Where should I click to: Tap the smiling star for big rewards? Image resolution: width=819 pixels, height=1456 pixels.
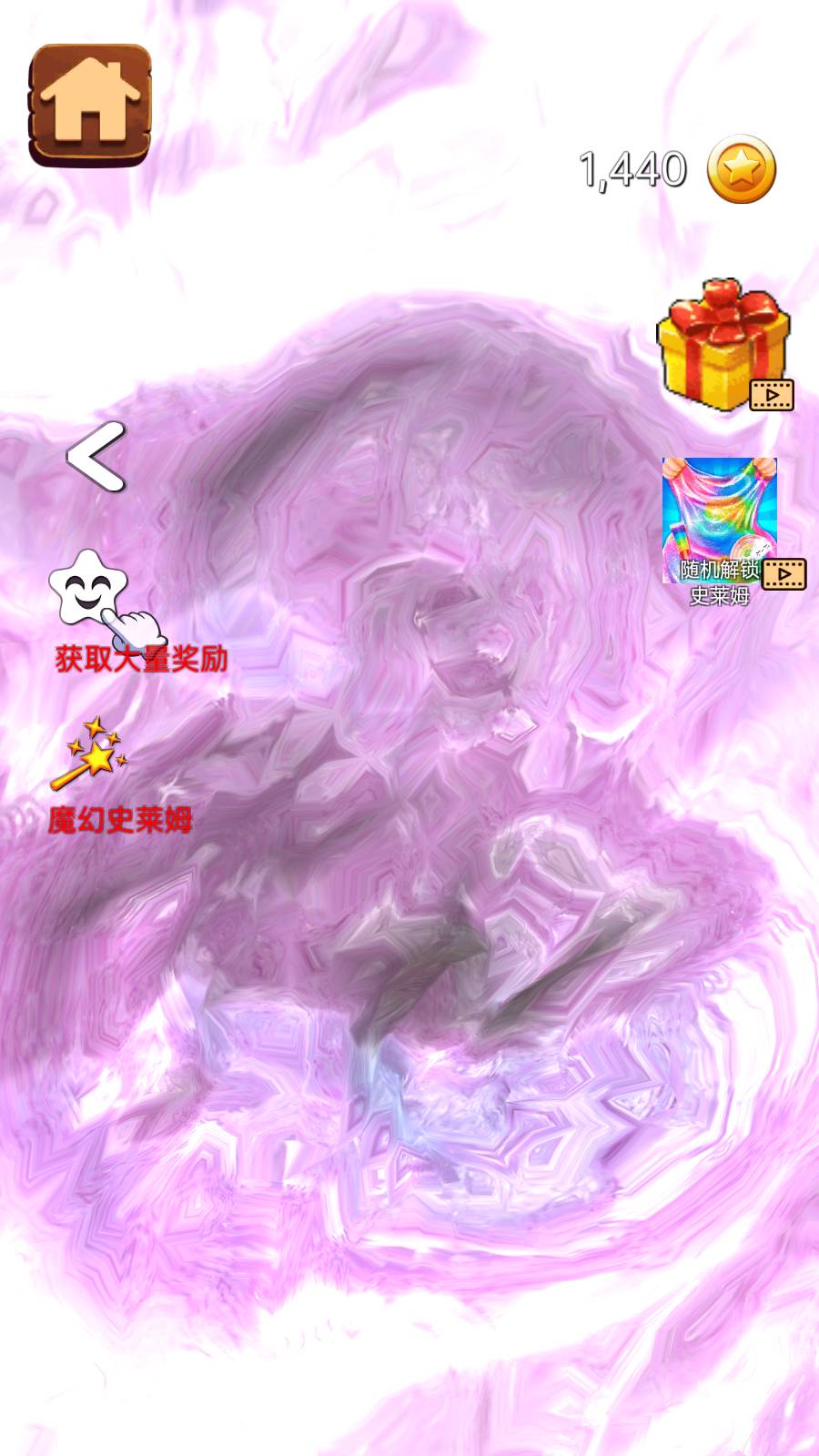88,589
